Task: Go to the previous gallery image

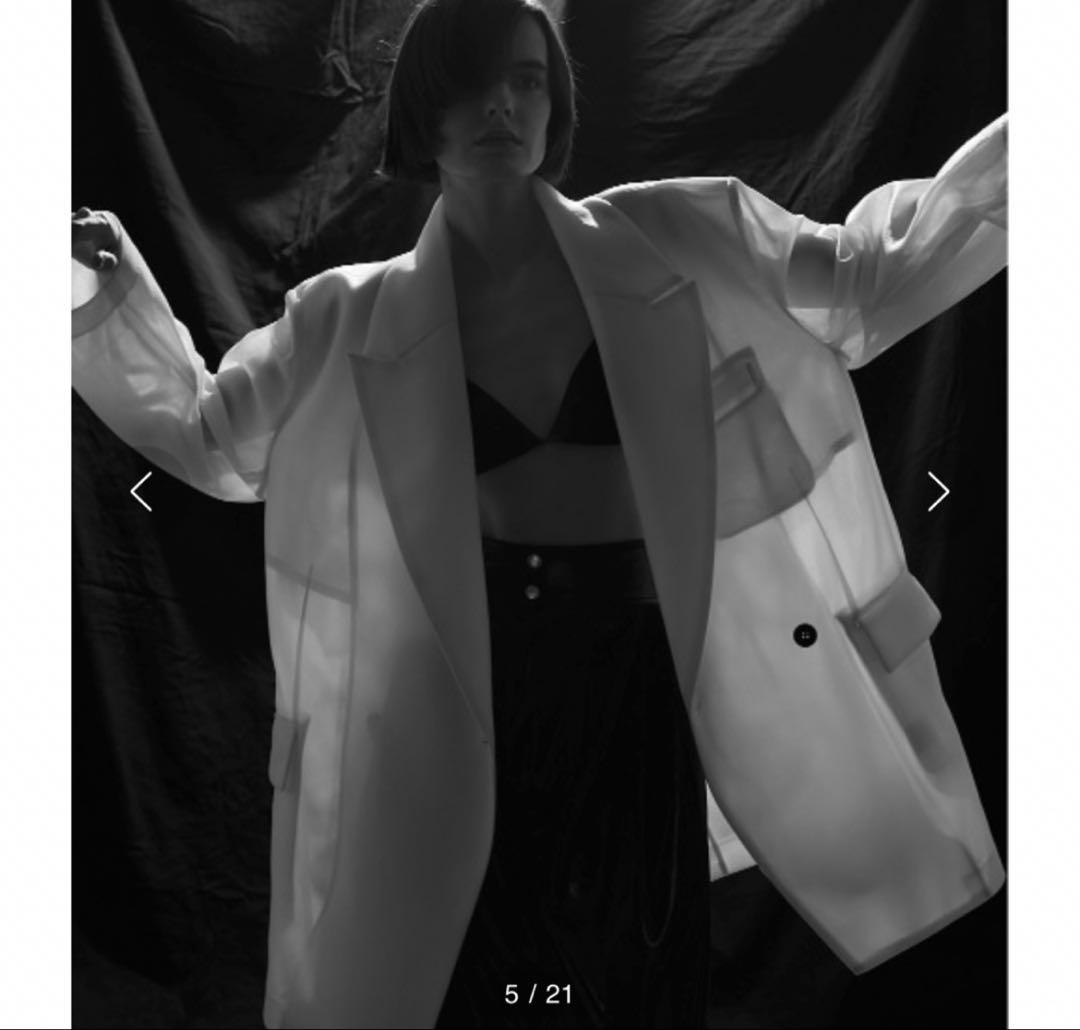Action: [142, 491]
